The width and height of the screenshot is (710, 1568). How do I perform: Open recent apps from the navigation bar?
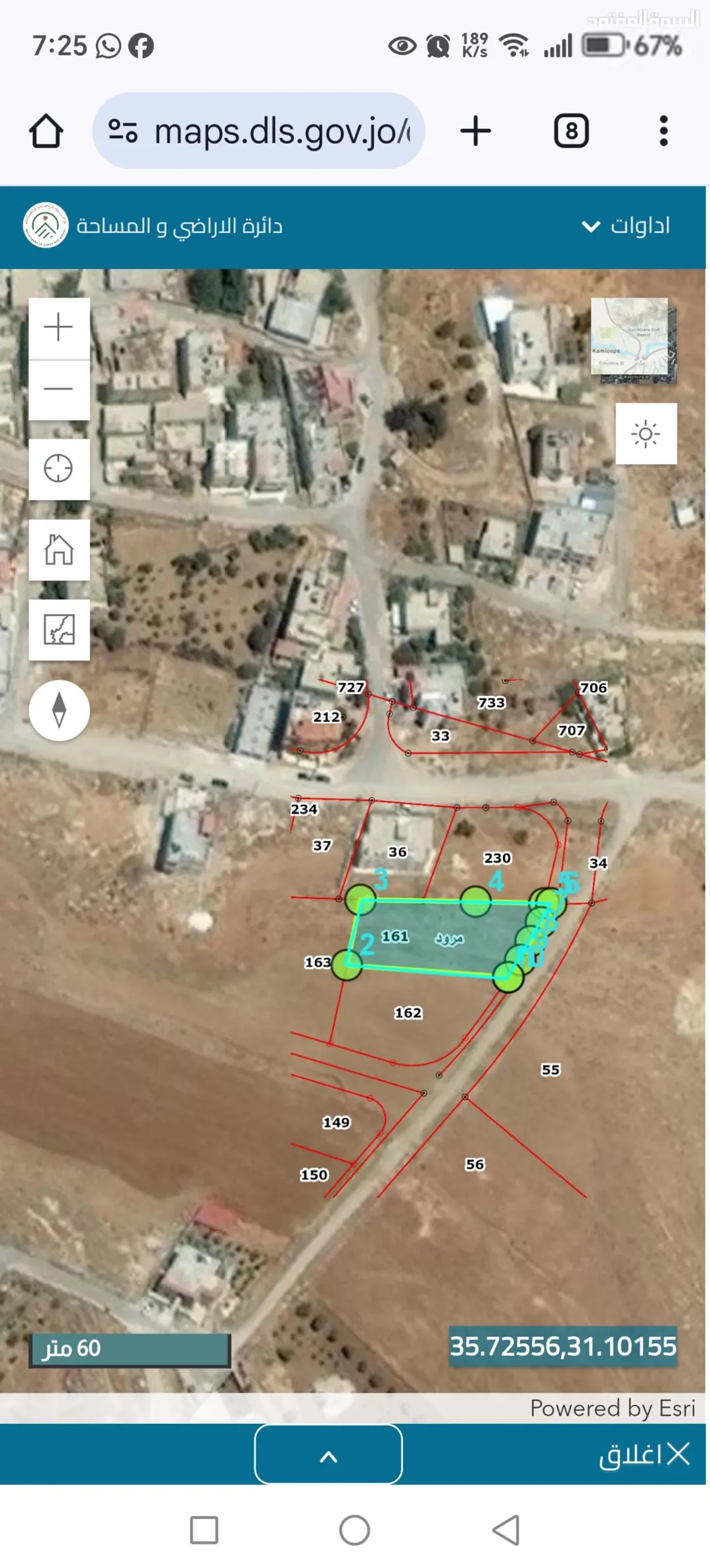(x=204, y=1531)
